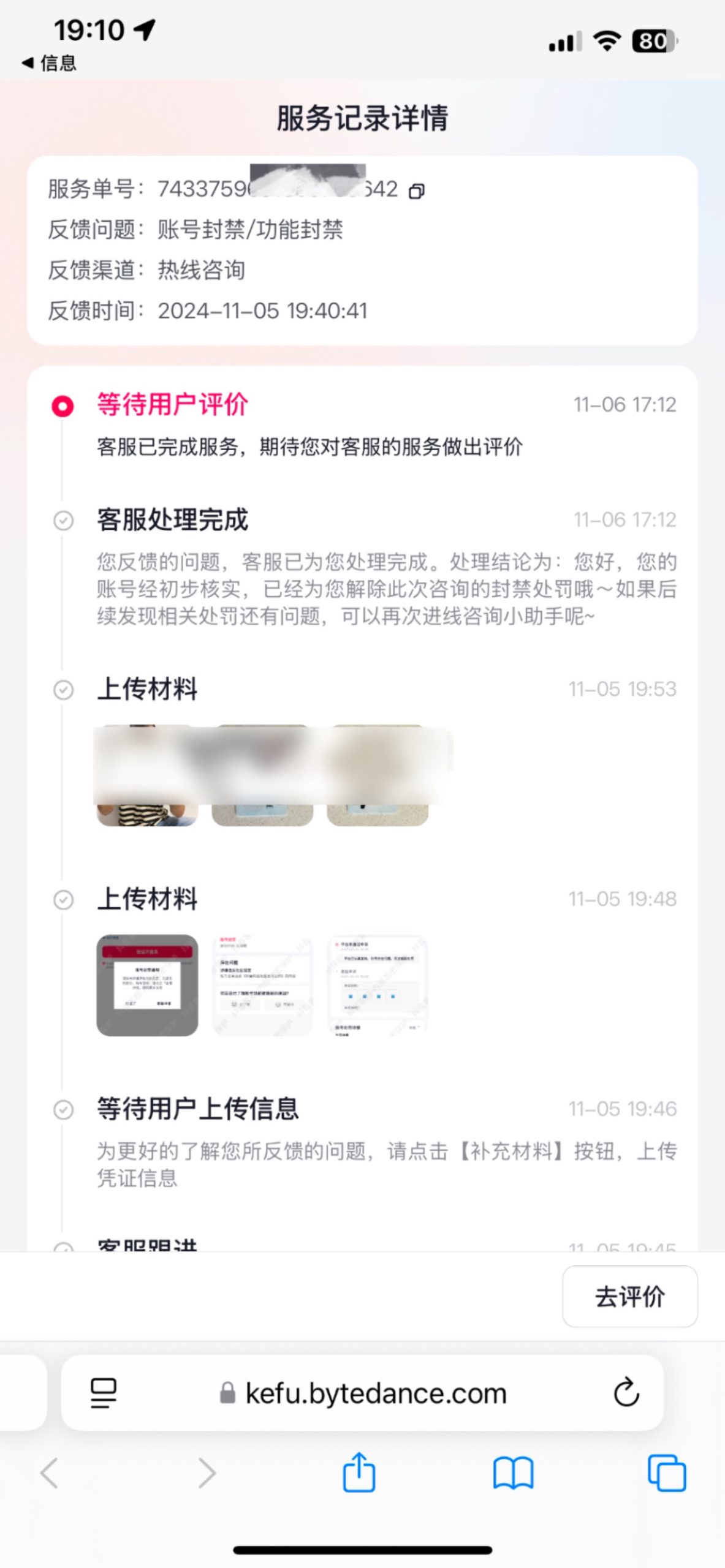
Task: Reload the page in Safari
Action: pyautogui.click(x=626, y=1393)
